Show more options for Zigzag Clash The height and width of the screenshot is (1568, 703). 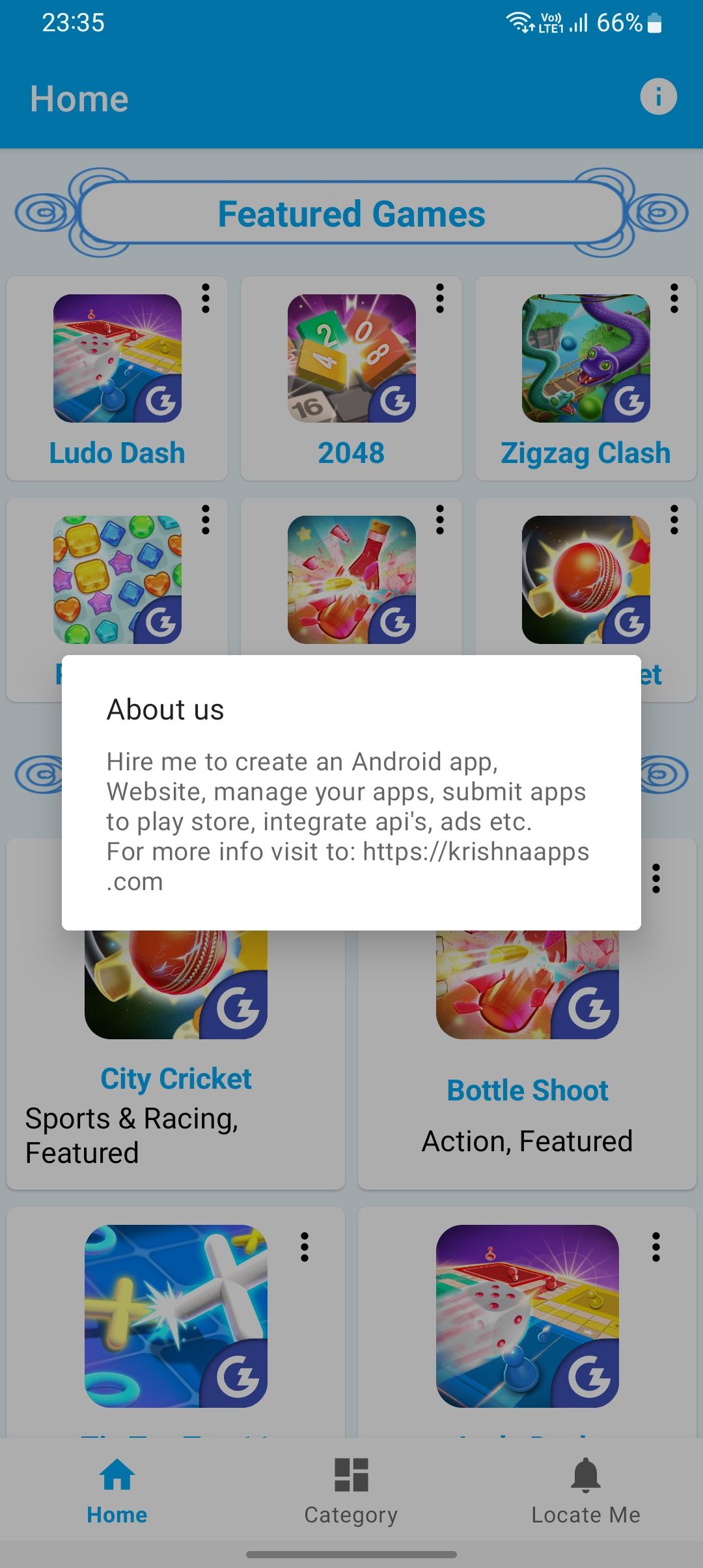pyautogui.click(x=674, y=299)
